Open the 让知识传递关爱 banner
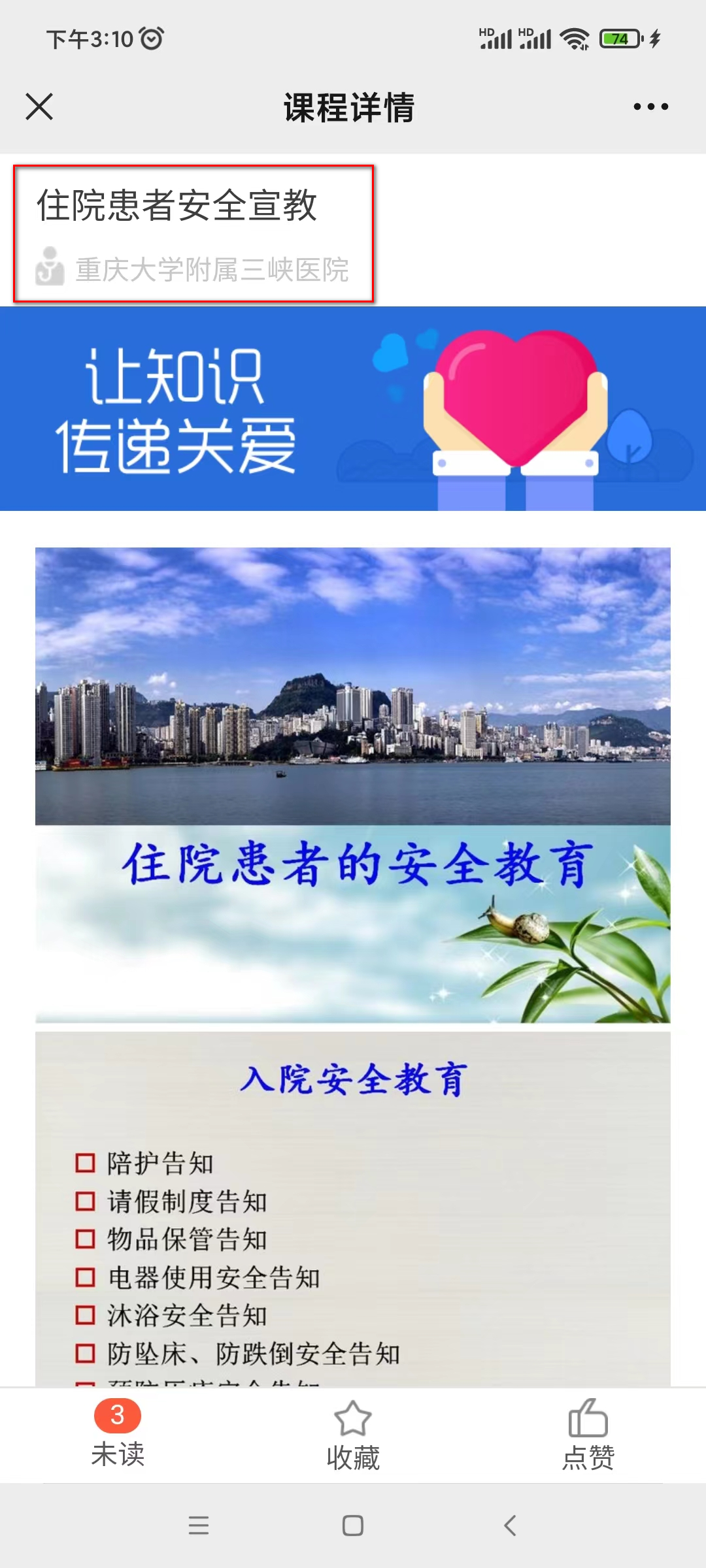 point(353,408)
